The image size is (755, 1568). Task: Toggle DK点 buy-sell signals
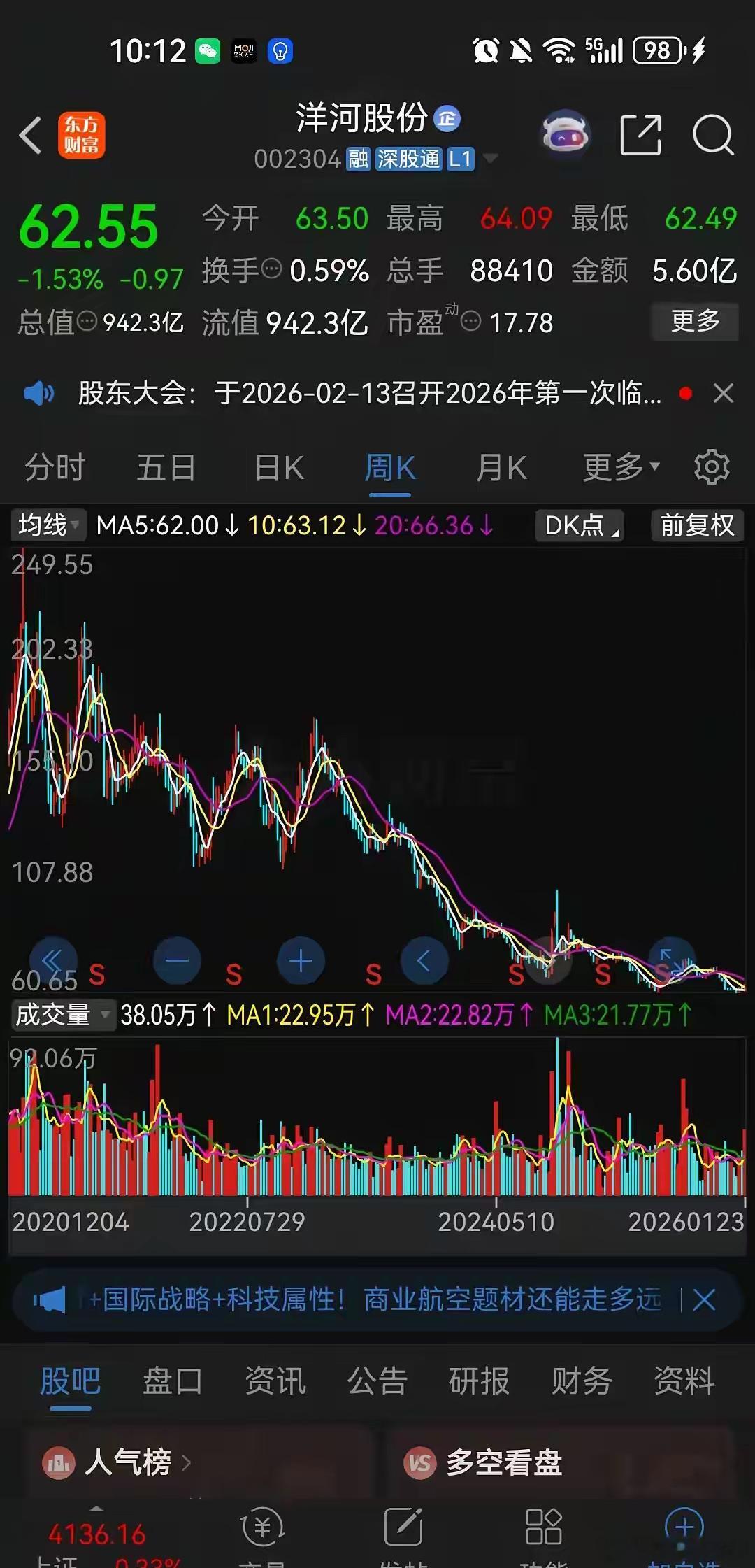[580, 527]
